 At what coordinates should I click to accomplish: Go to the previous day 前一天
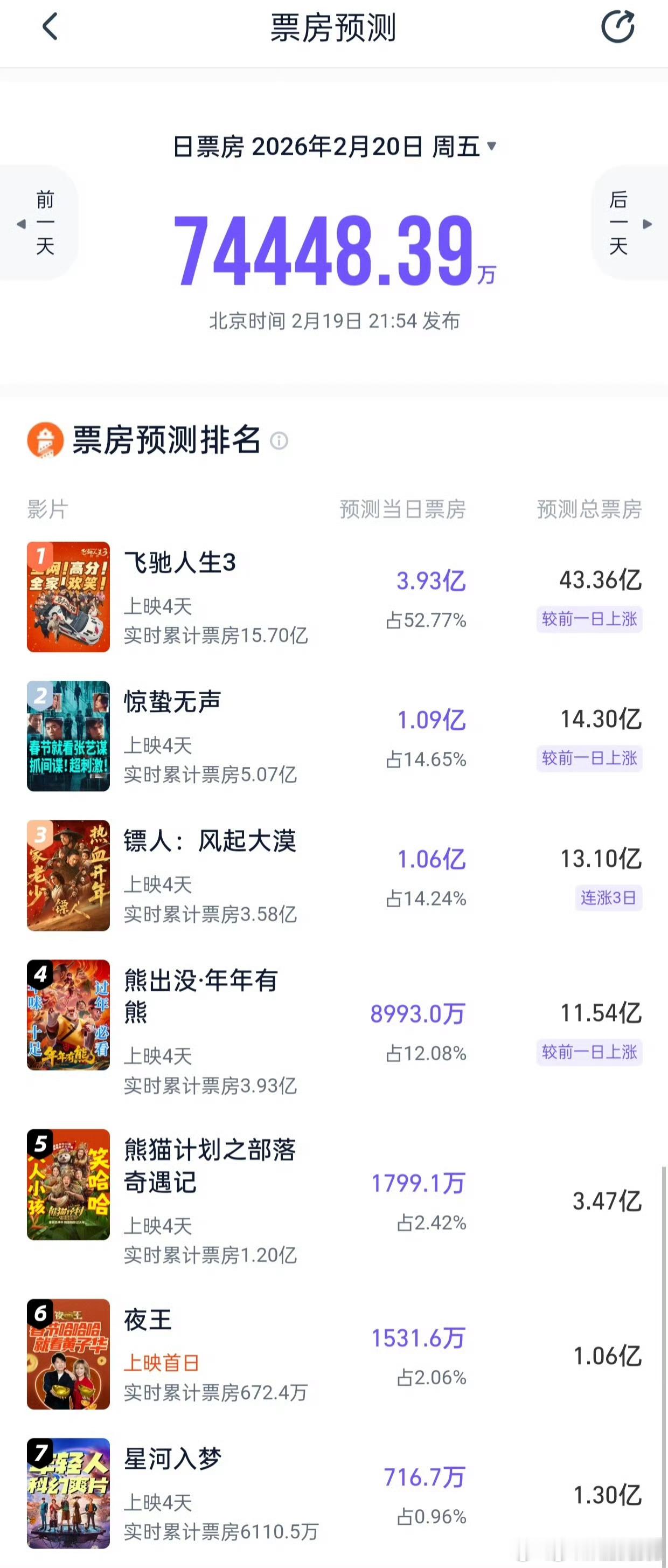pos(40,223)
